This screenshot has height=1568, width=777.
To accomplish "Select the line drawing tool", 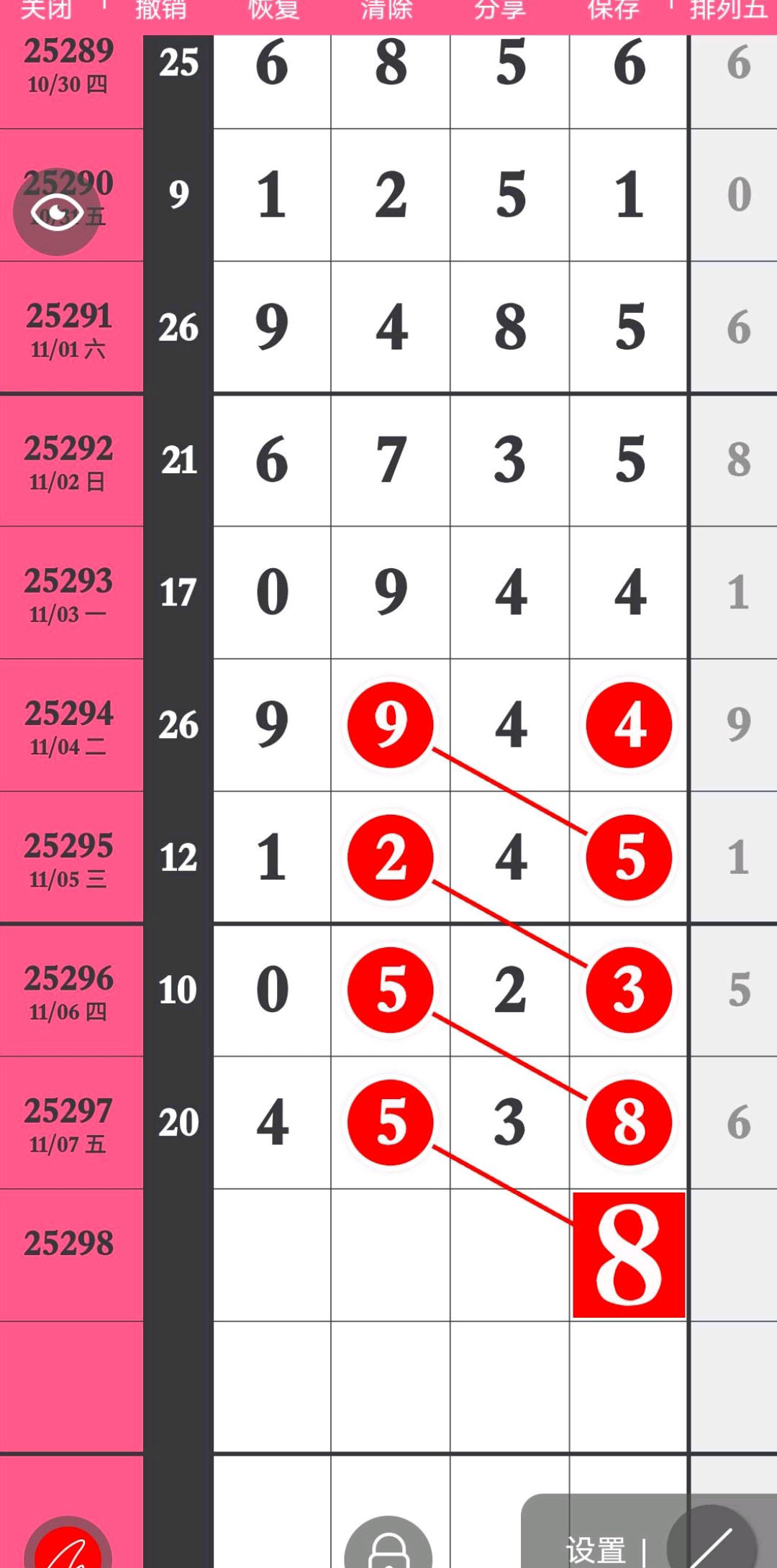I will (711, 1543).
